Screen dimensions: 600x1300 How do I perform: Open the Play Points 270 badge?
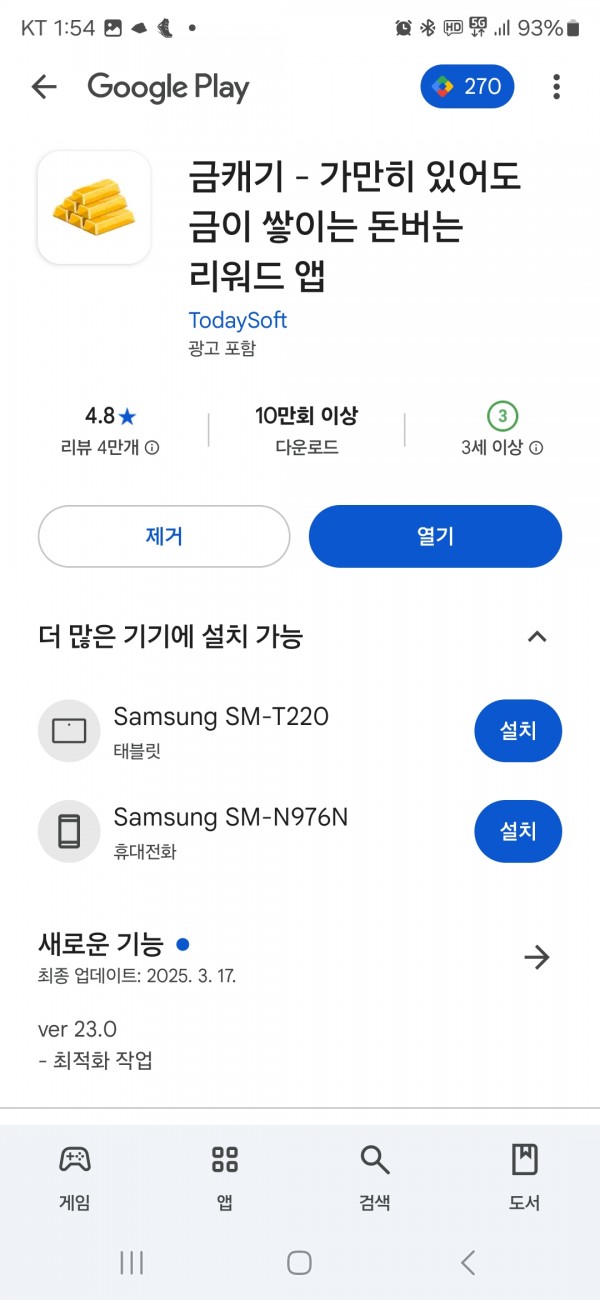pyautogui.click(x=467, y=87)
